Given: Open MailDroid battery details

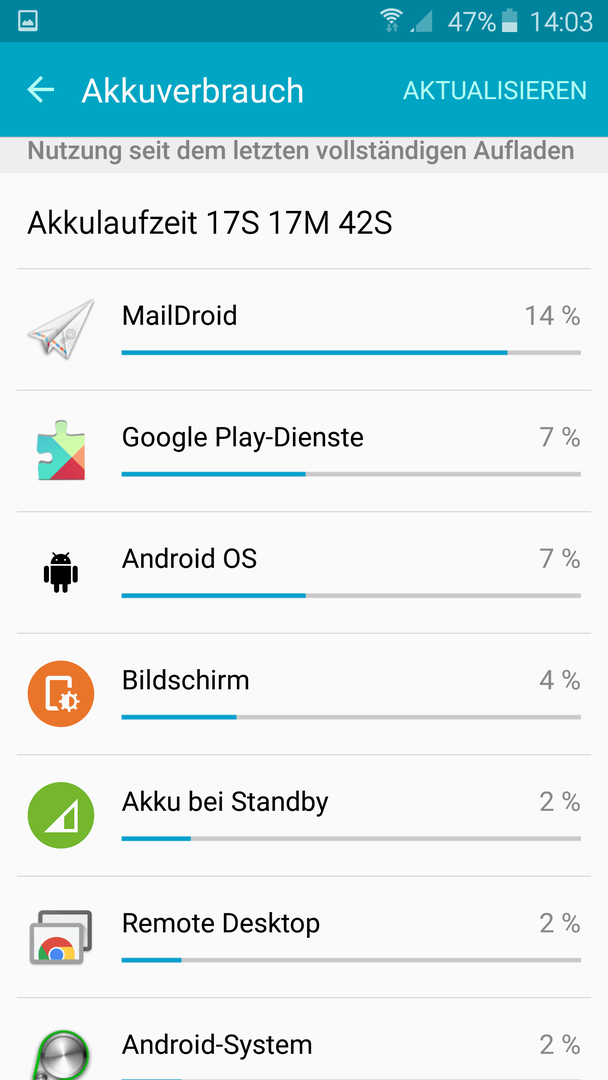Looking at the screenshot, I should 304,330.
